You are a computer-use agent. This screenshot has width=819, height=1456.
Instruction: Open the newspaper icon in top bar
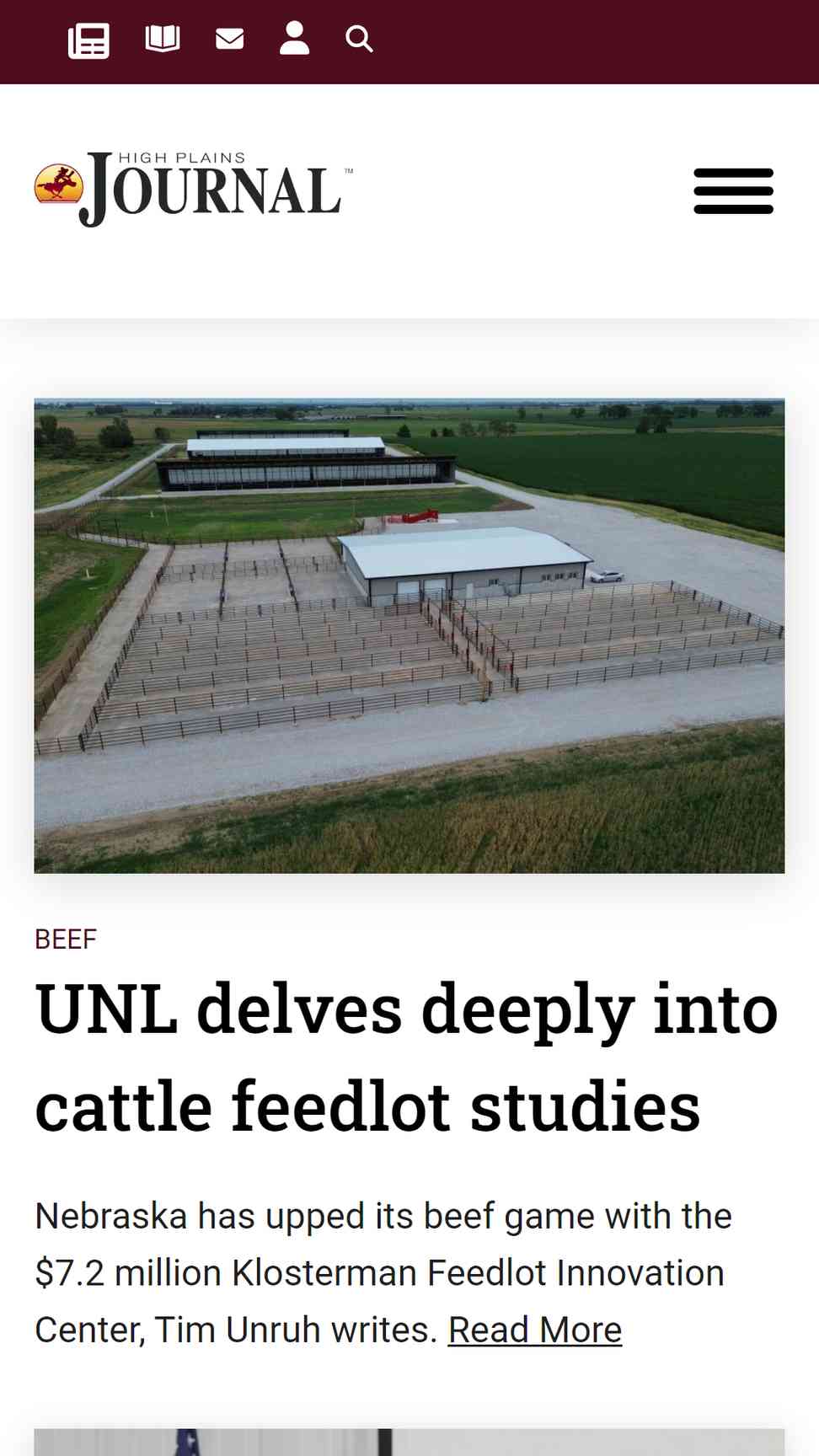(88, 40)
